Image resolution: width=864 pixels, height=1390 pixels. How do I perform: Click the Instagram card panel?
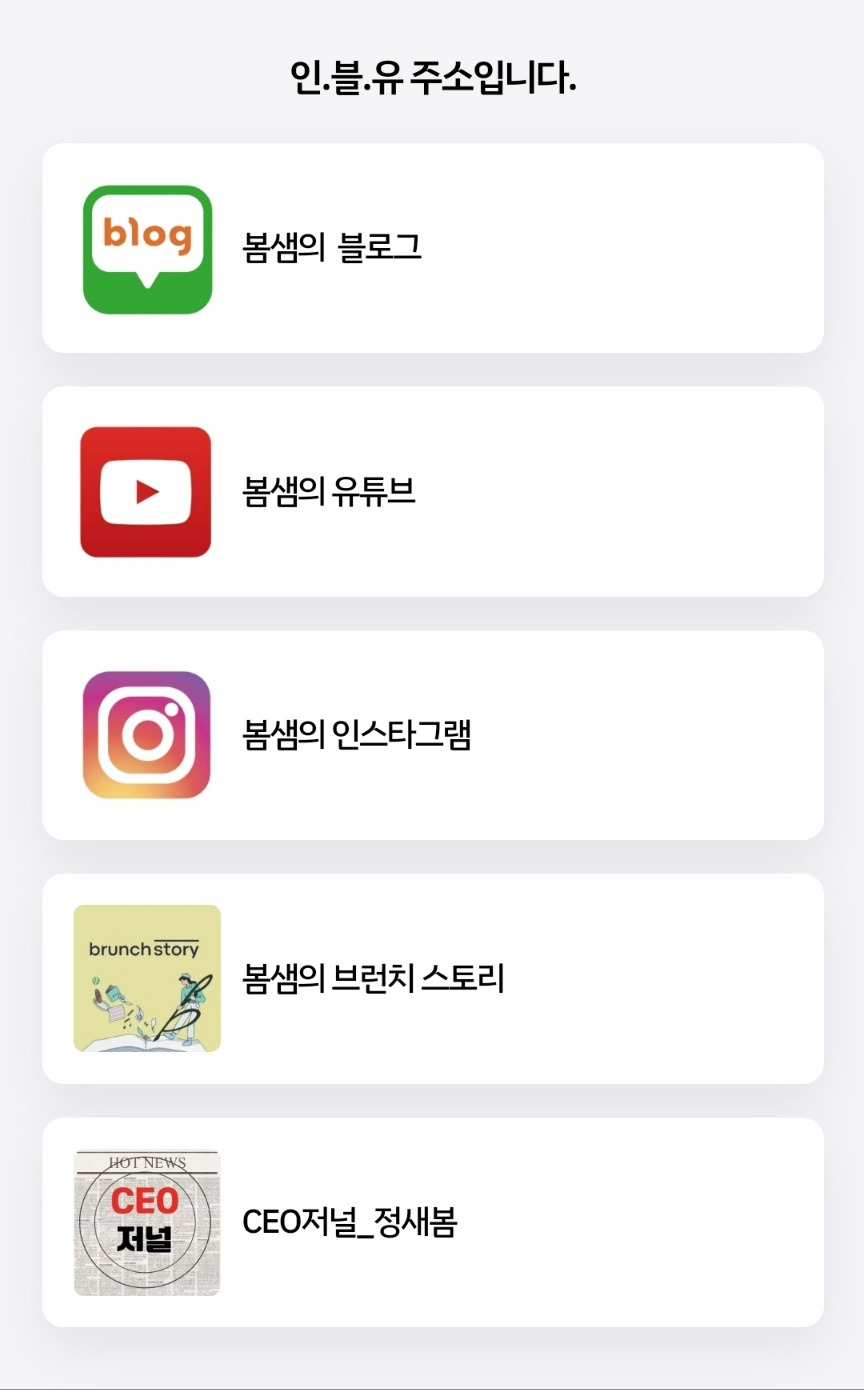[x=432, y=733]
